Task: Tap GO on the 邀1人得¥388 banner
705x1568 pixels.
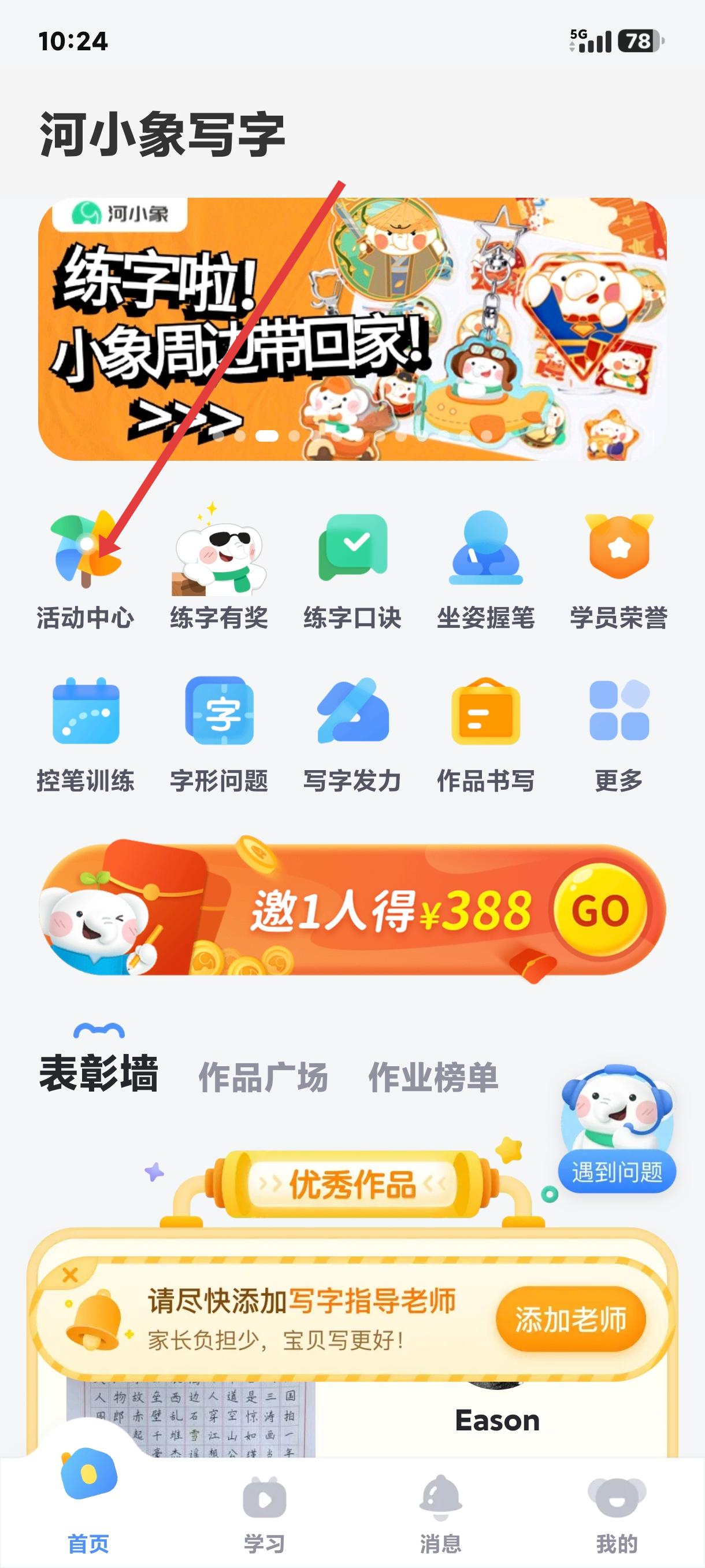Action: [599, 911]
